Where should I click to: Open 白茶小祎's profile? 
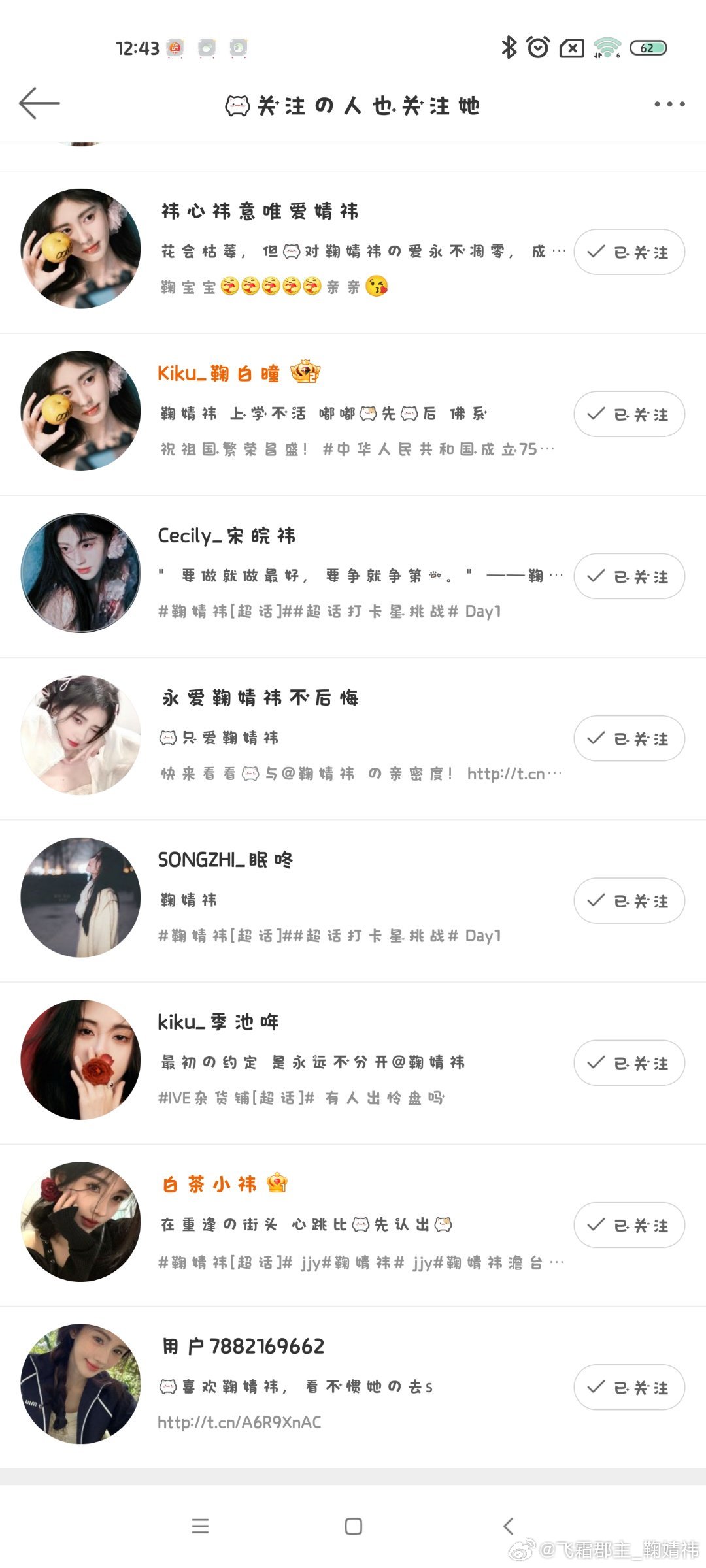(353, 1224)
